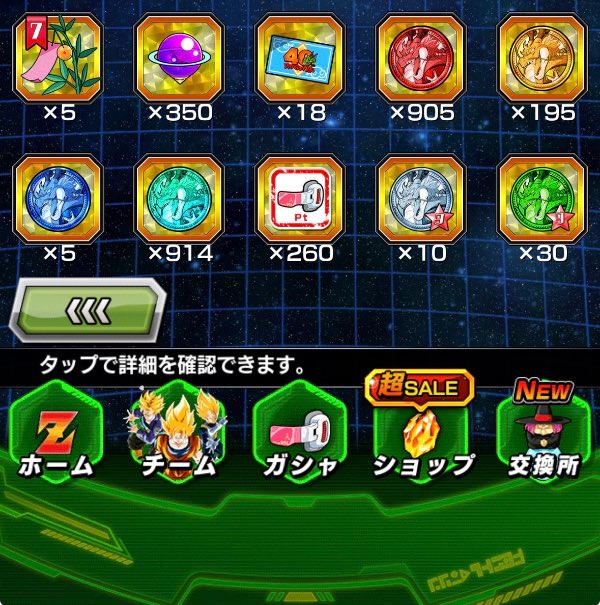Image resolution: width=600 pixels, height=605 pixels.
Task: Open the ショップ shop tab
Action: pos(423,428)
